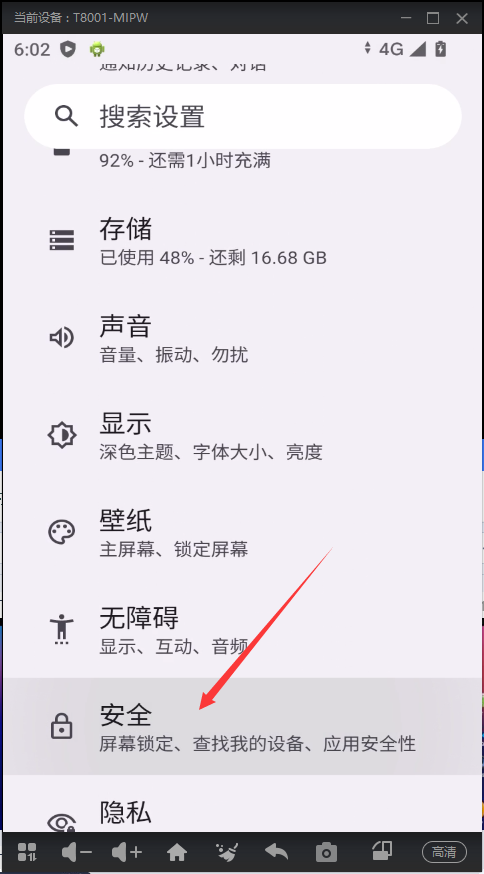Lower volume with the speaker minus icon
484x874 pixels.
[x=76, y=852]
